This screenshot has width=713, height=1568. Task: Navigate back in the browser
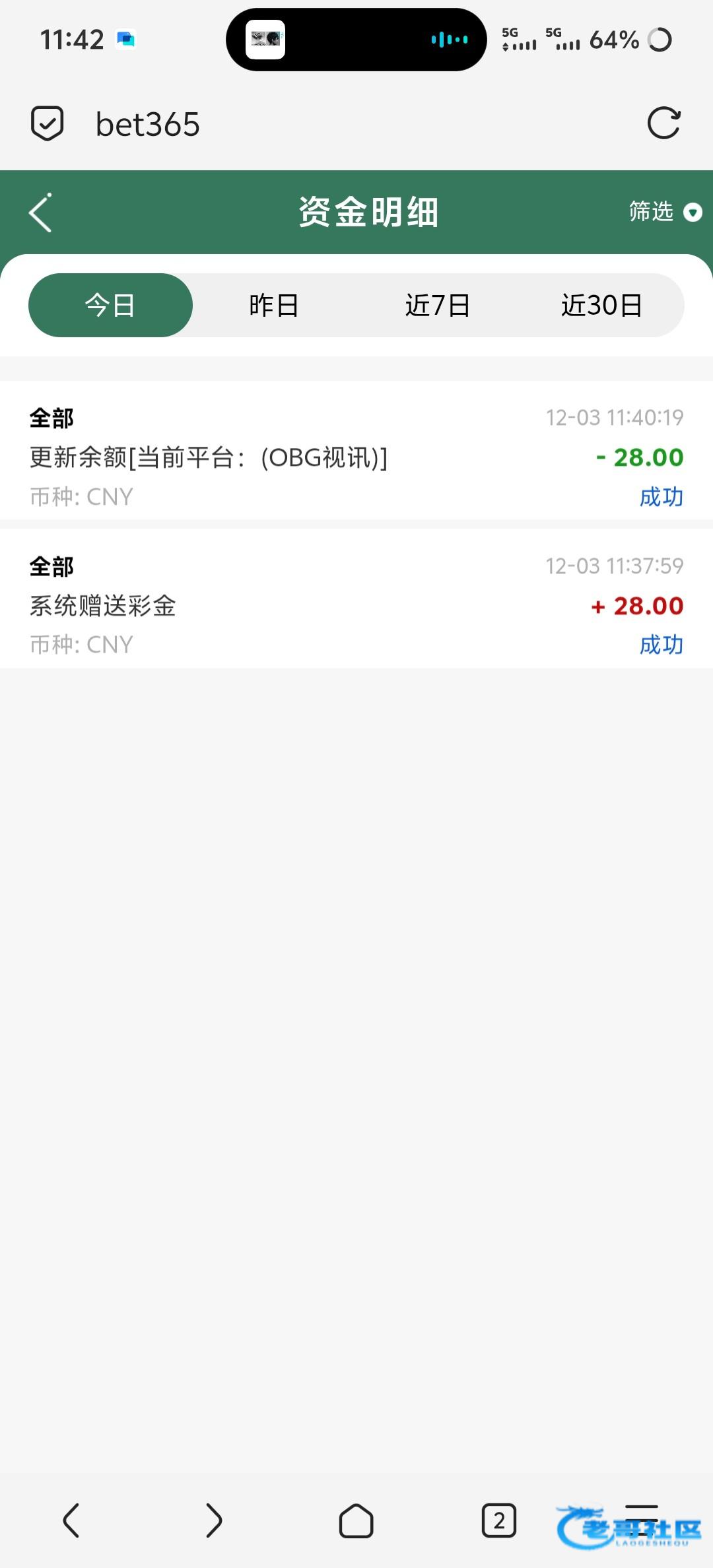(71, 1520)
